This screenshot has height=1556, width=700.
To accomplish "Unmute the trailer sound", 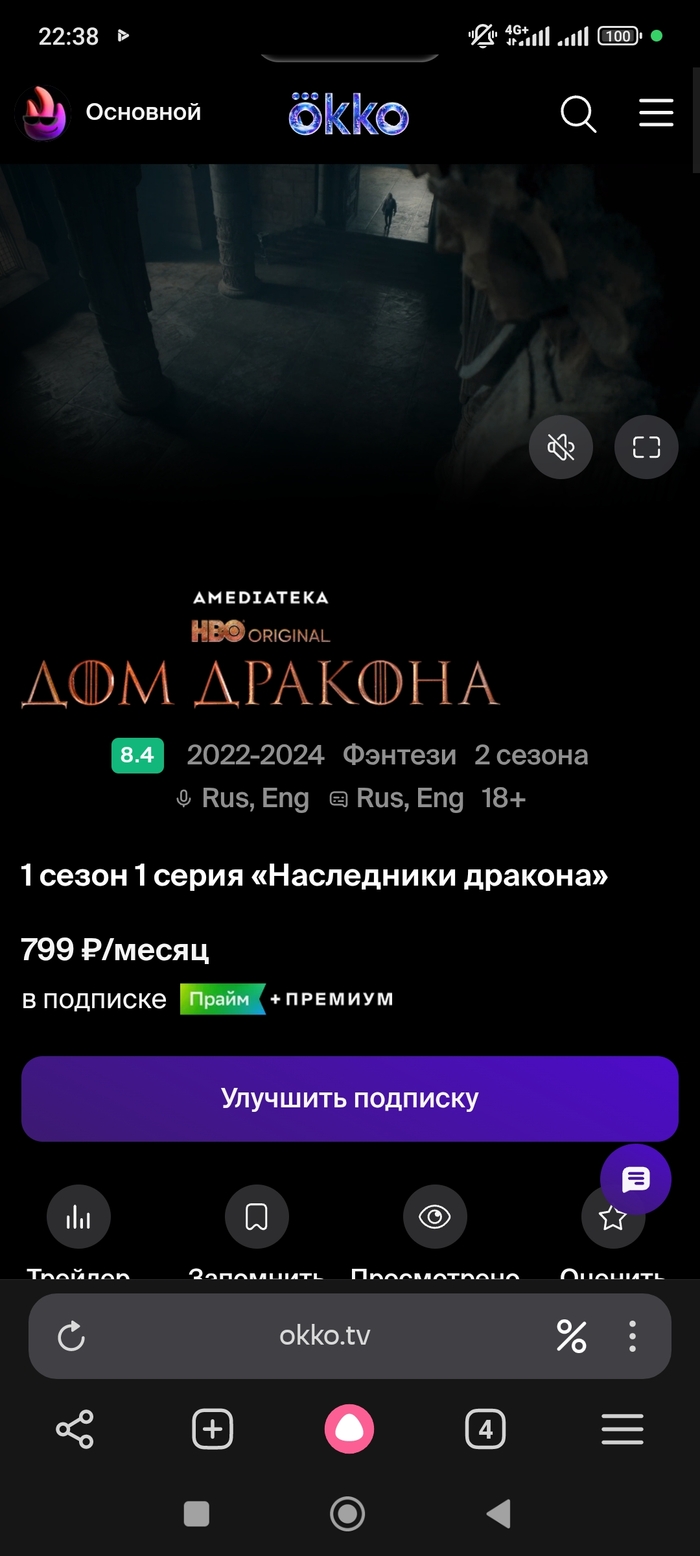I will (x=561, y=447).
